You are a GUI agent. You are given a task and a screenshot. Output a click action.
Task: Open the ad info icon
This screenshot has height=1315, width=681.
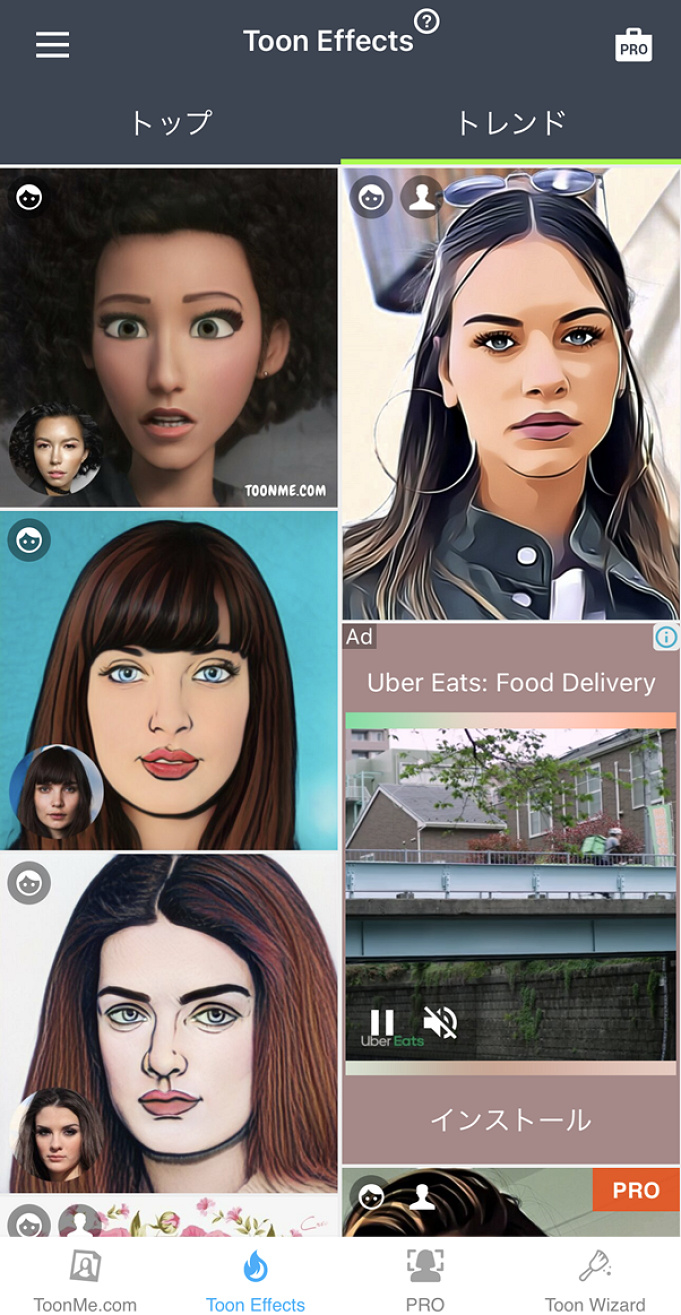666,637
